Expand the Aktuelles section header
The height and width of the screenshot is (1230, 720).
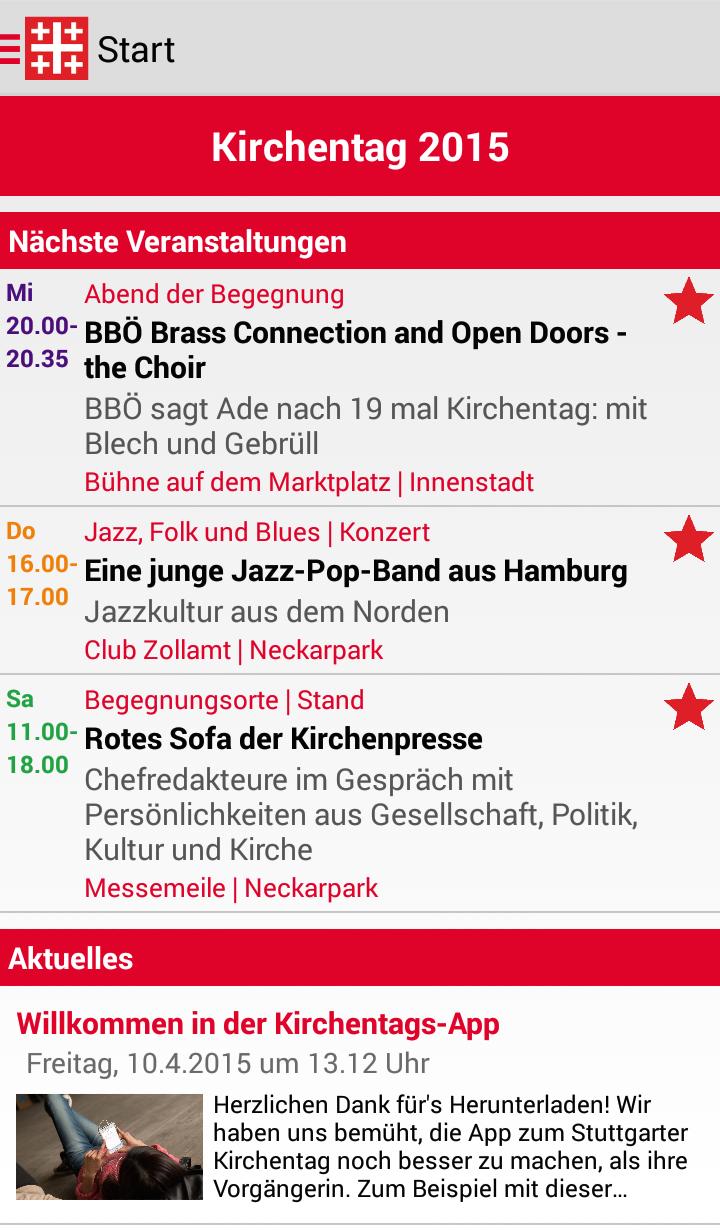point(70,958)
